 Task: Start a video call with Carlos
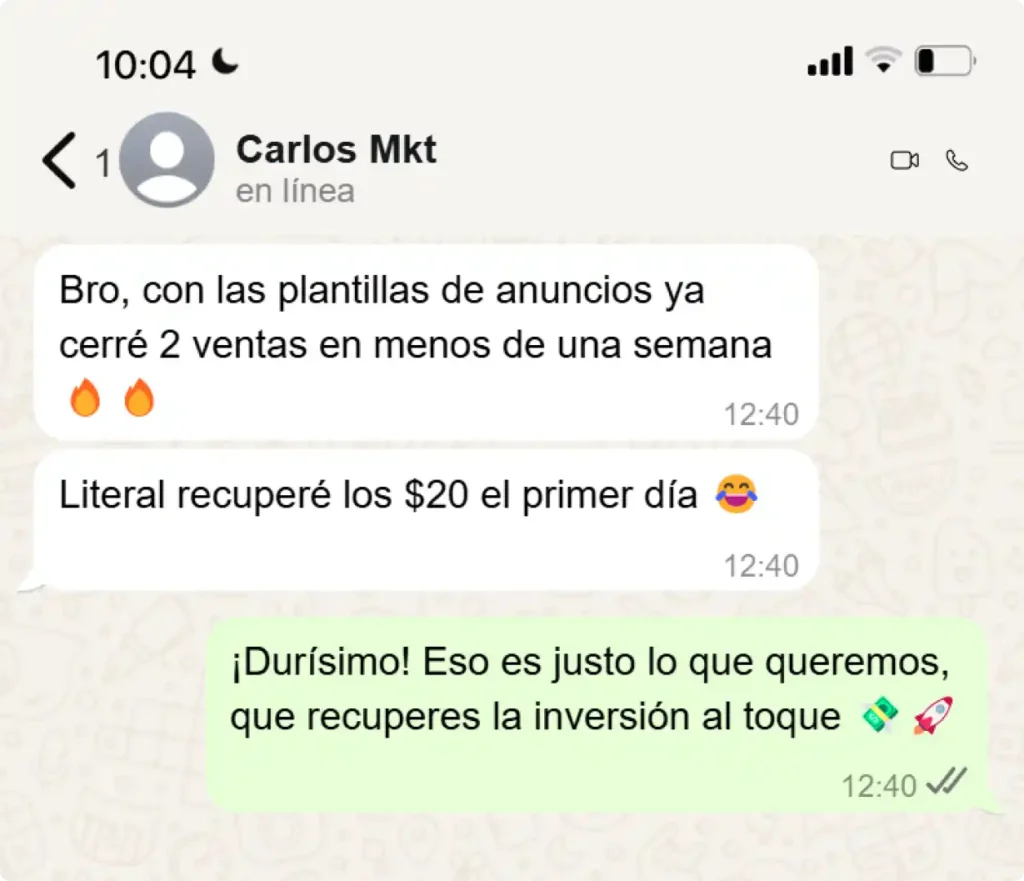pos(904,161)
